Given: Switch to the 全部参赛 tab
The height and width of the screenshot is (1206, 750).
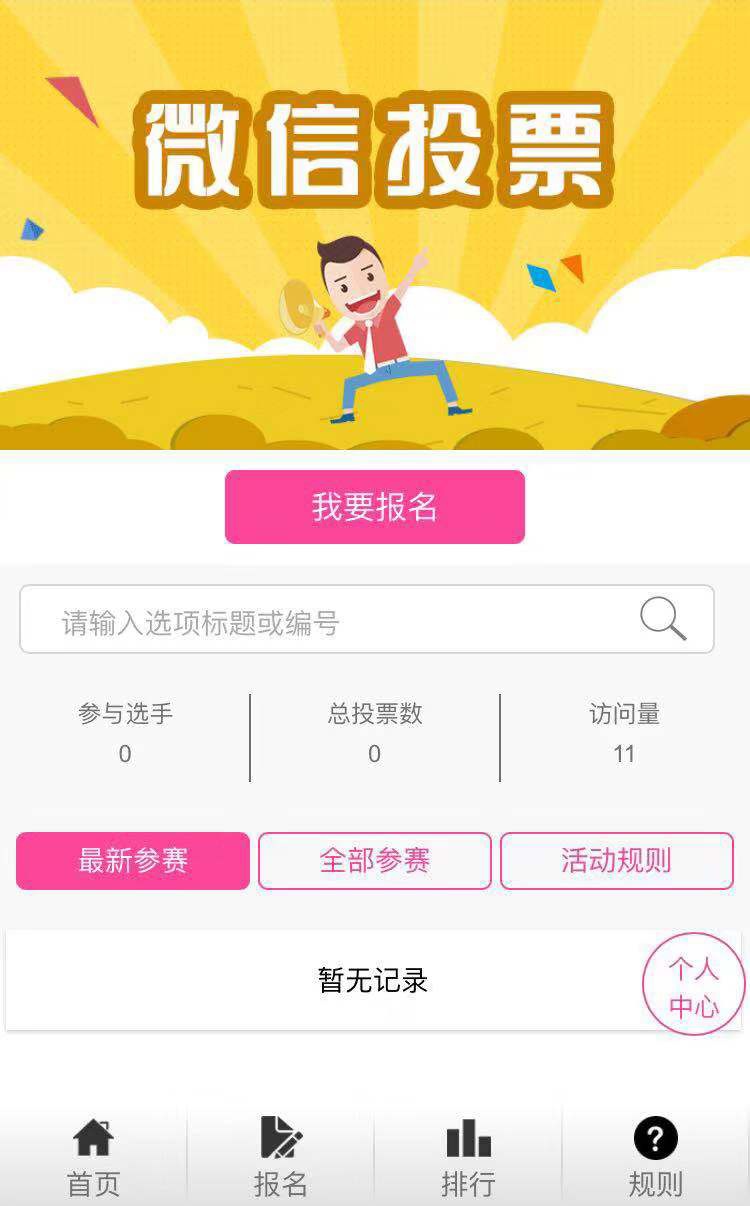Looking at the screenshot, I should [375, 861].
